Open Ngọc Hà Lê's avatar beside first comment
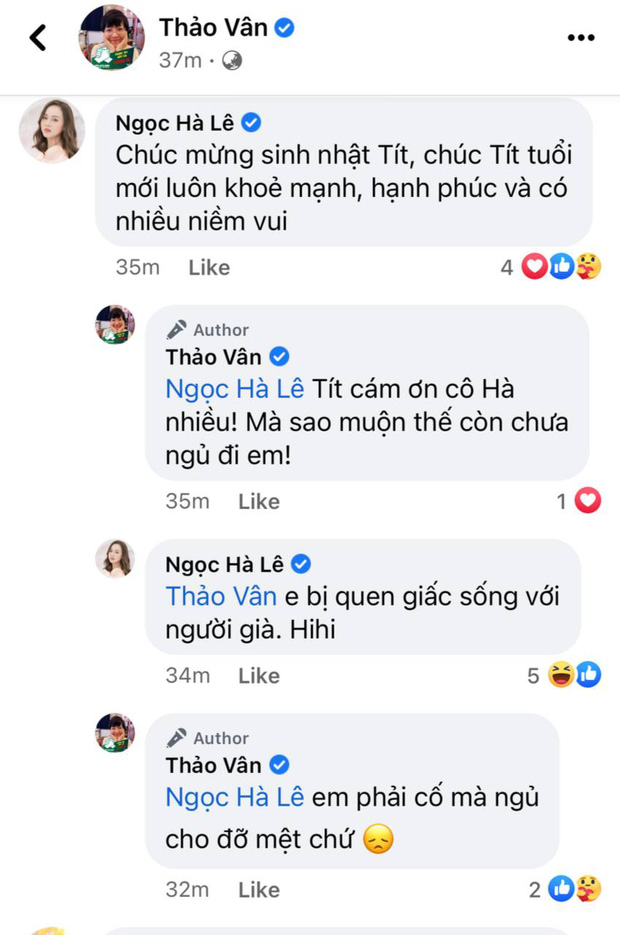The height and width of the screenshot is (935, 620). click(x=50, y=130)
